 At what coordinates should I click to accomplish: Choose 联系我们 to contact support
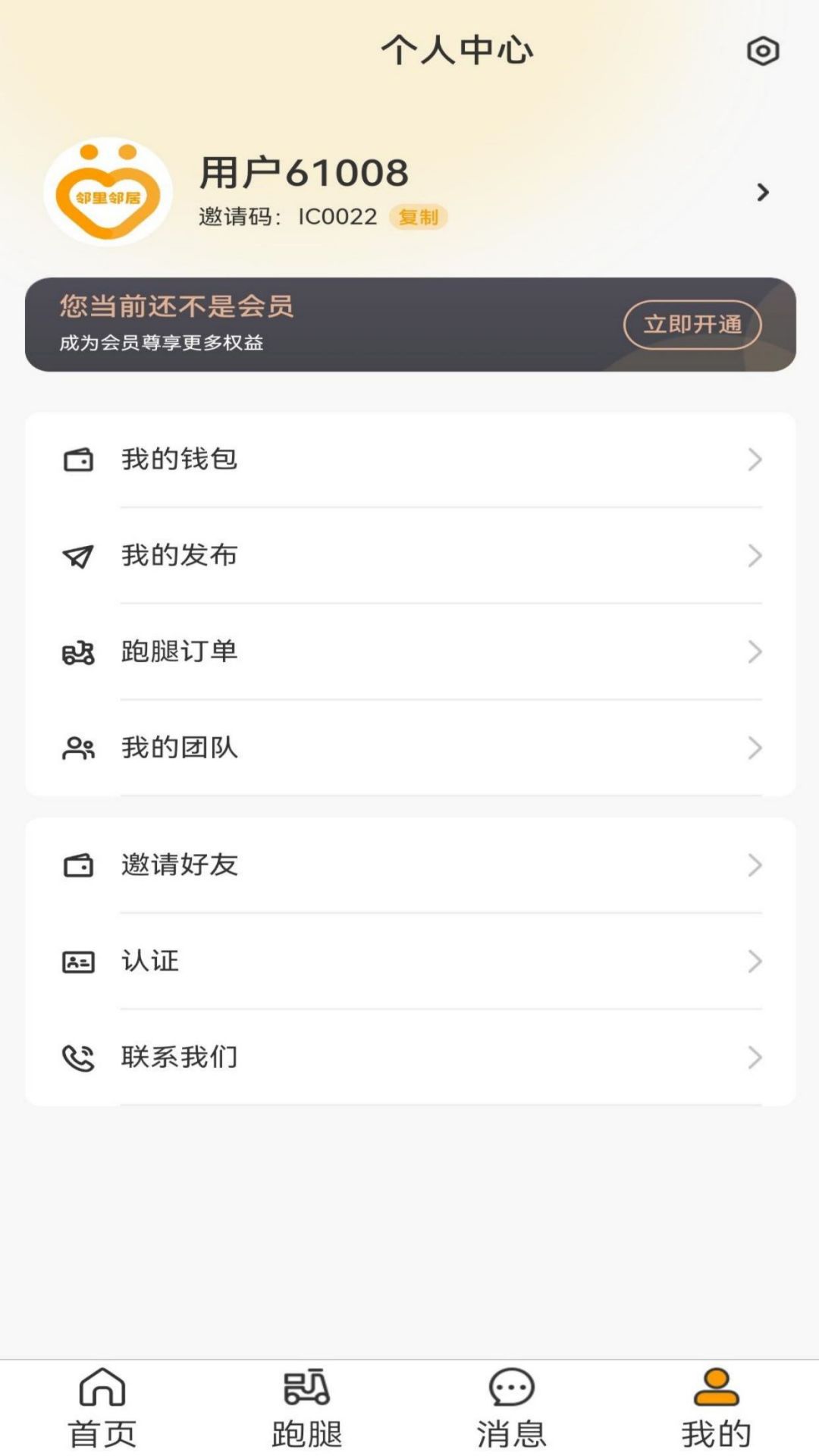click(410, 1058)
